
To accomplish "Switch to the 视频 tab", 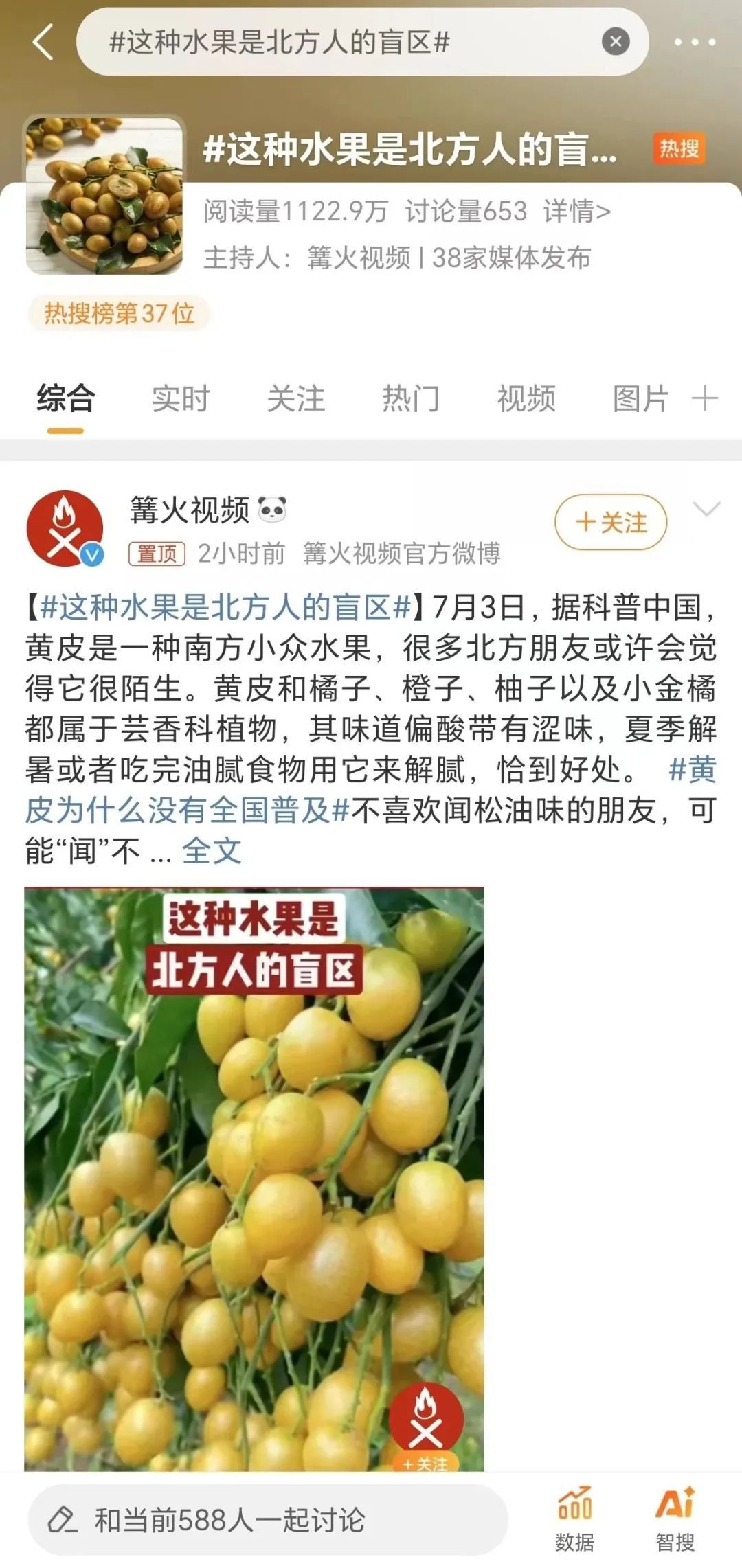I will pos(526,399).
